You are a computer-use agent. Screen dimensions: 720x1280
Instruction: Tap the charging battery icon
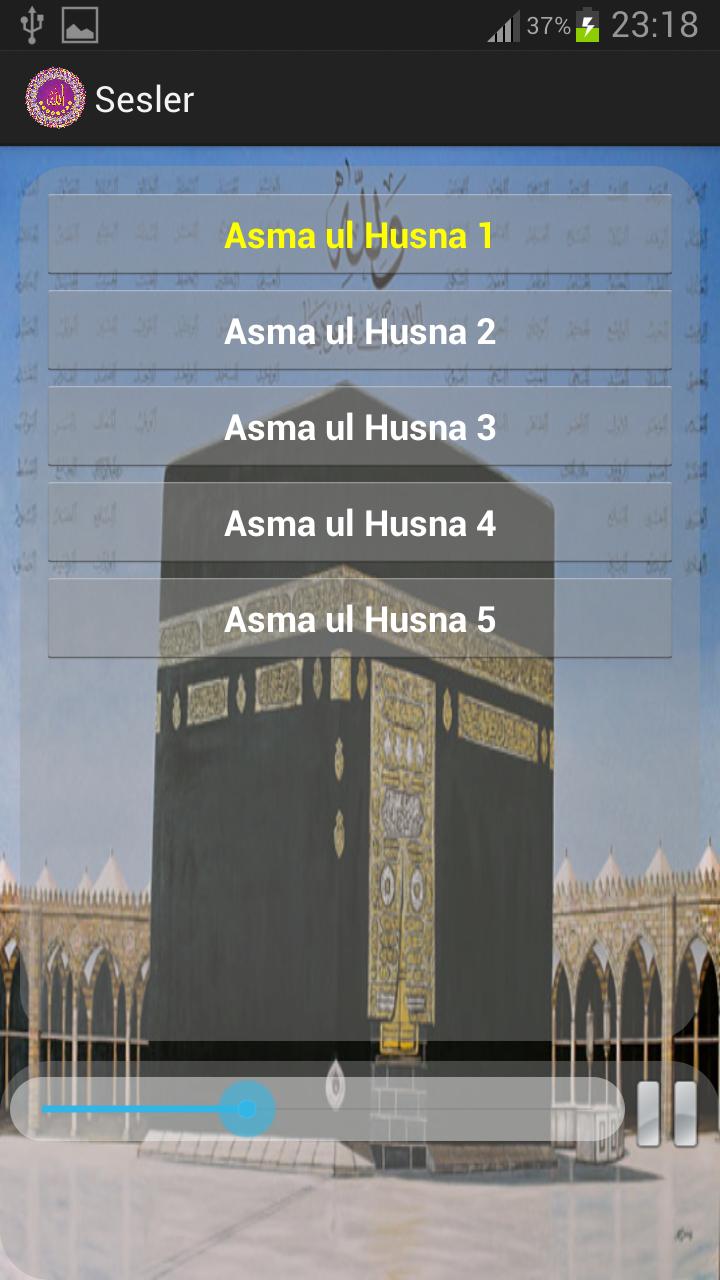[x=590, y=27]
